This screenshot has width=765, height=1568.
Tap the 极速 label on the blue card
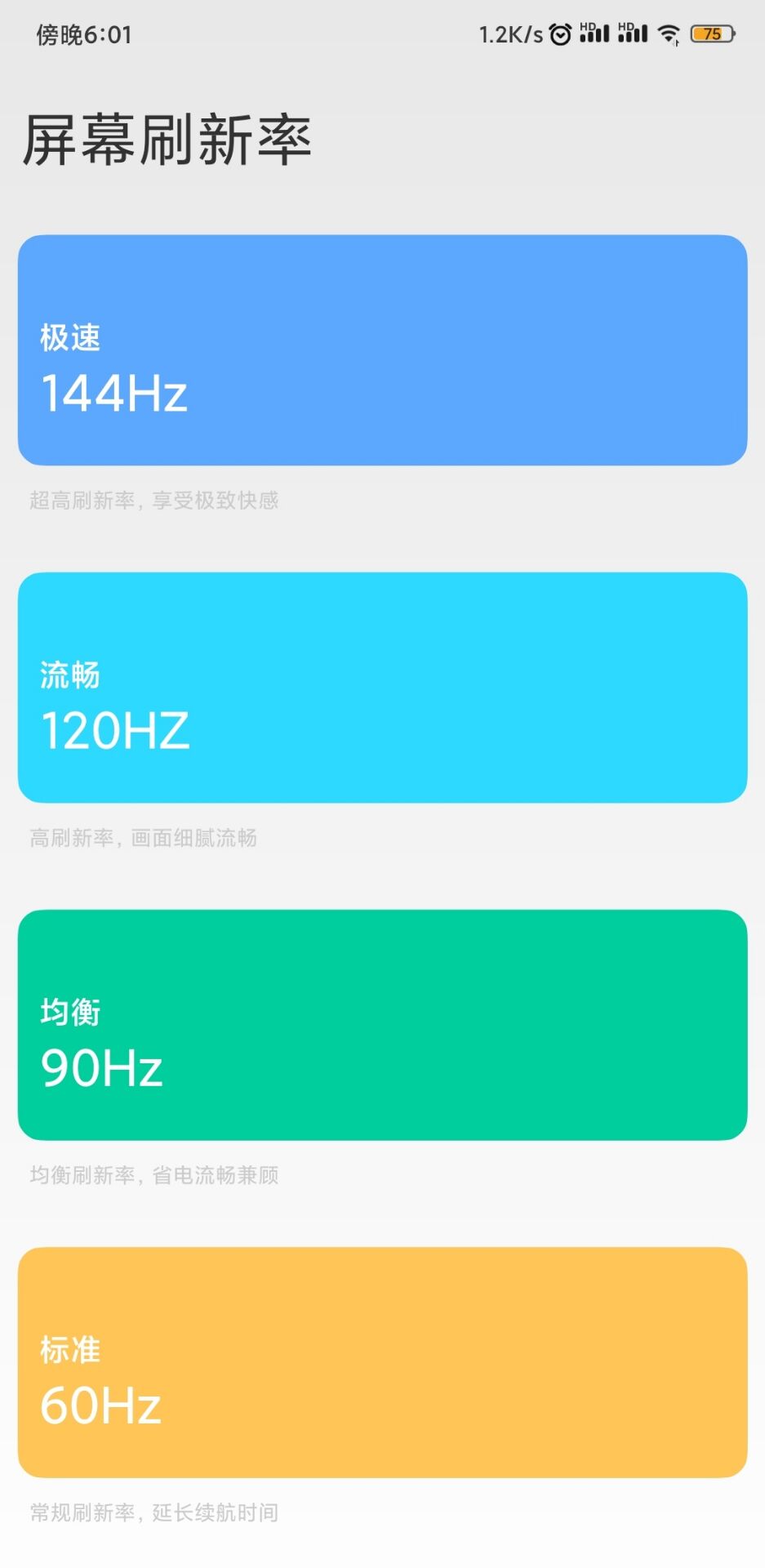pyautogui.click(x=69, y=337)
